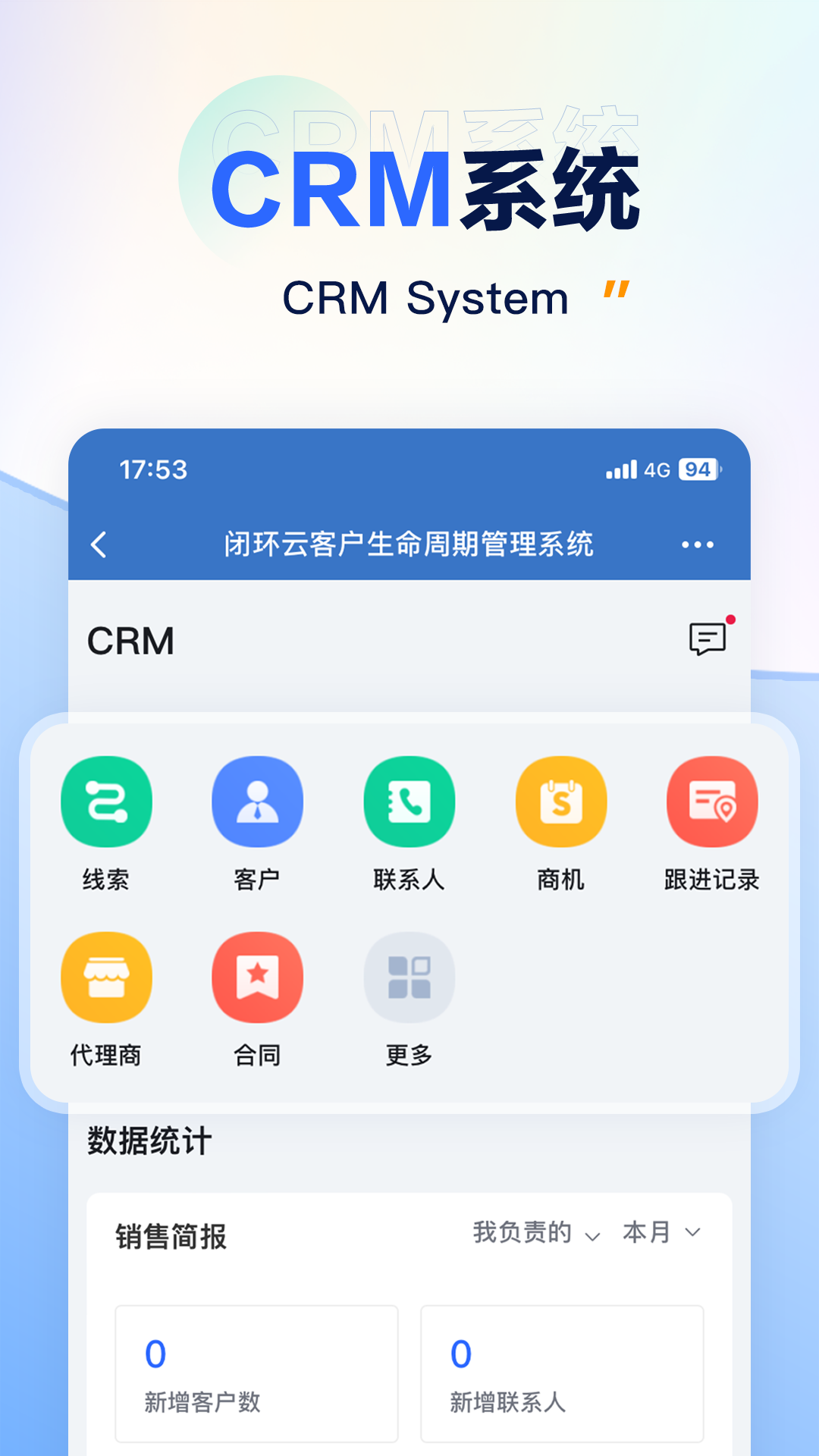Select the 联系人 (Contacts) icon
819x1456 pixels.
pos(409,802)
